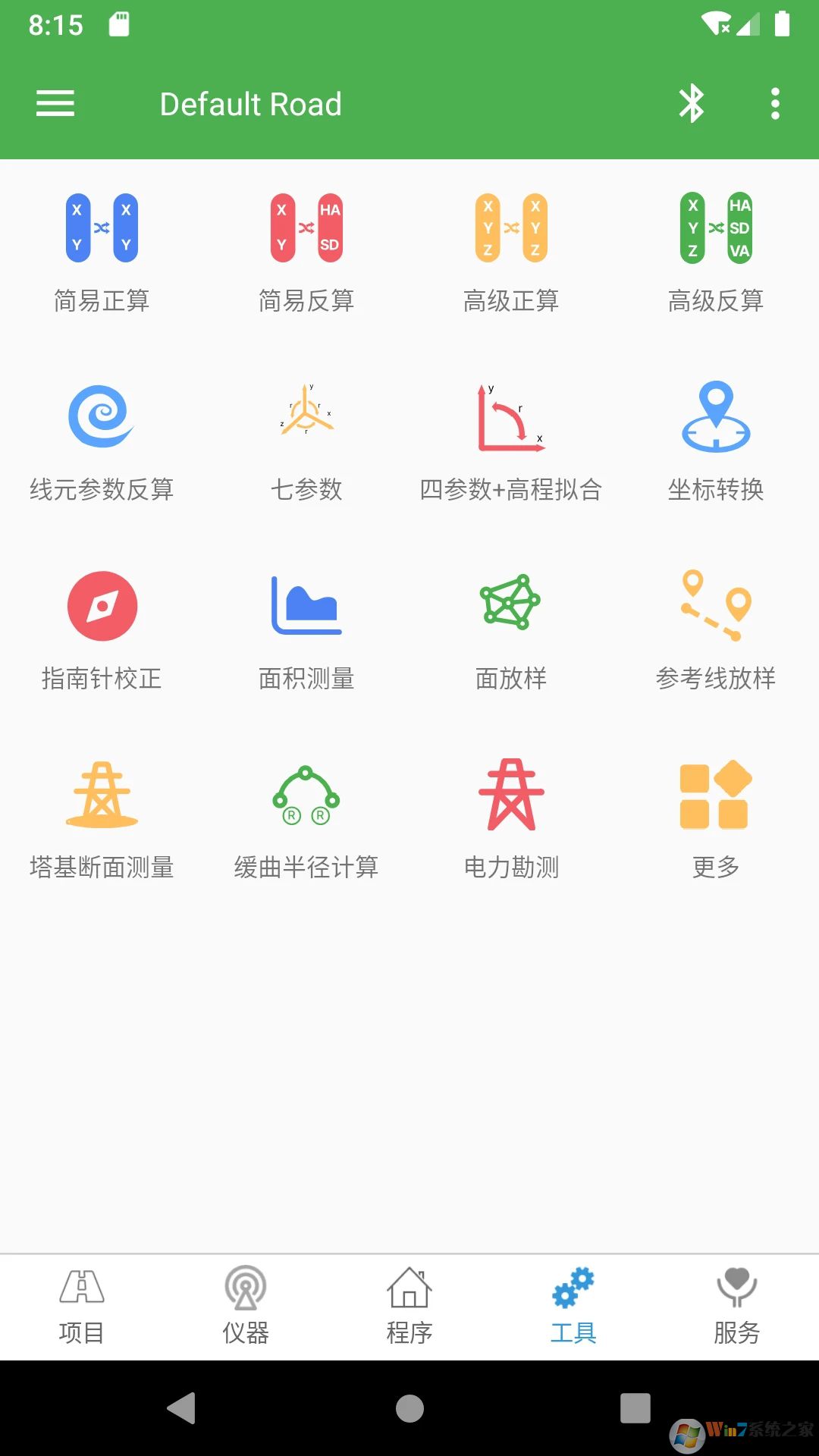The width and height of the screenshot is (819, 1456).
Task: Select the 面放样 surface stakeout tool
Action: [x=510, y=629]
